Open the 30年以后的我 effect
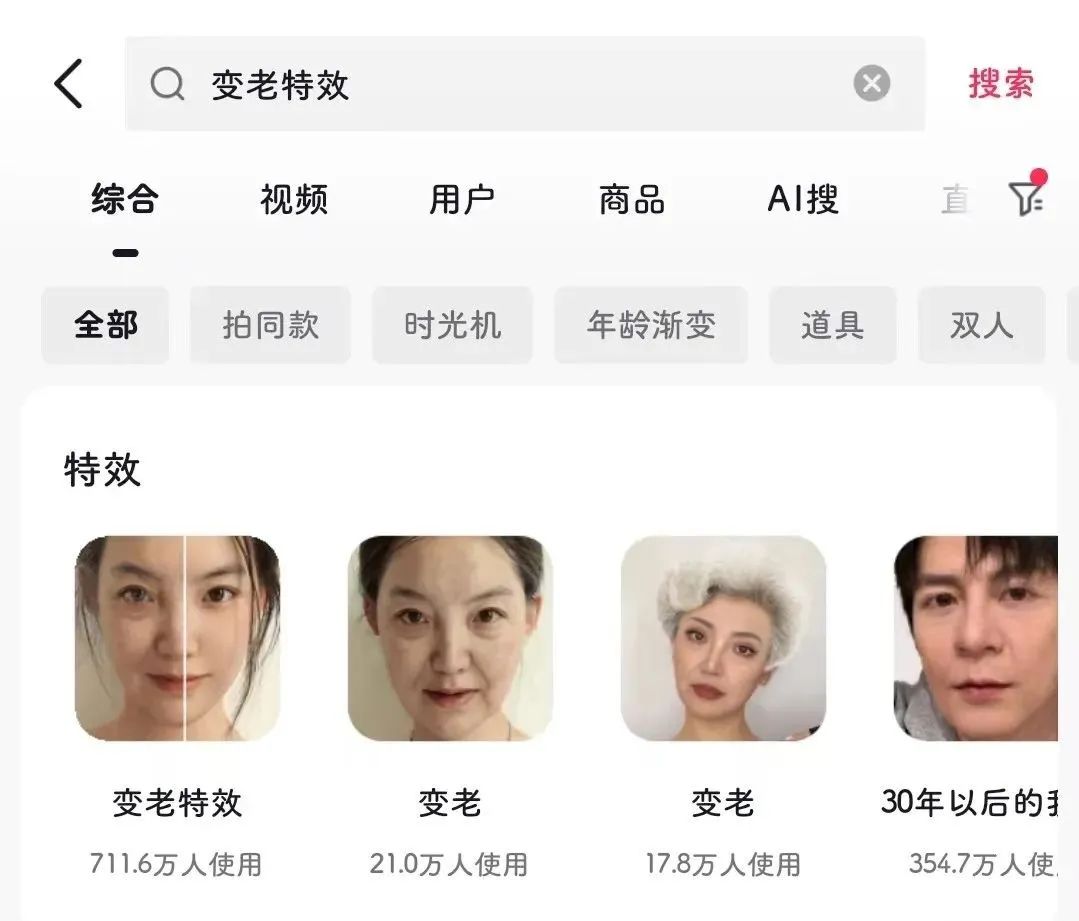 point(975,638)
